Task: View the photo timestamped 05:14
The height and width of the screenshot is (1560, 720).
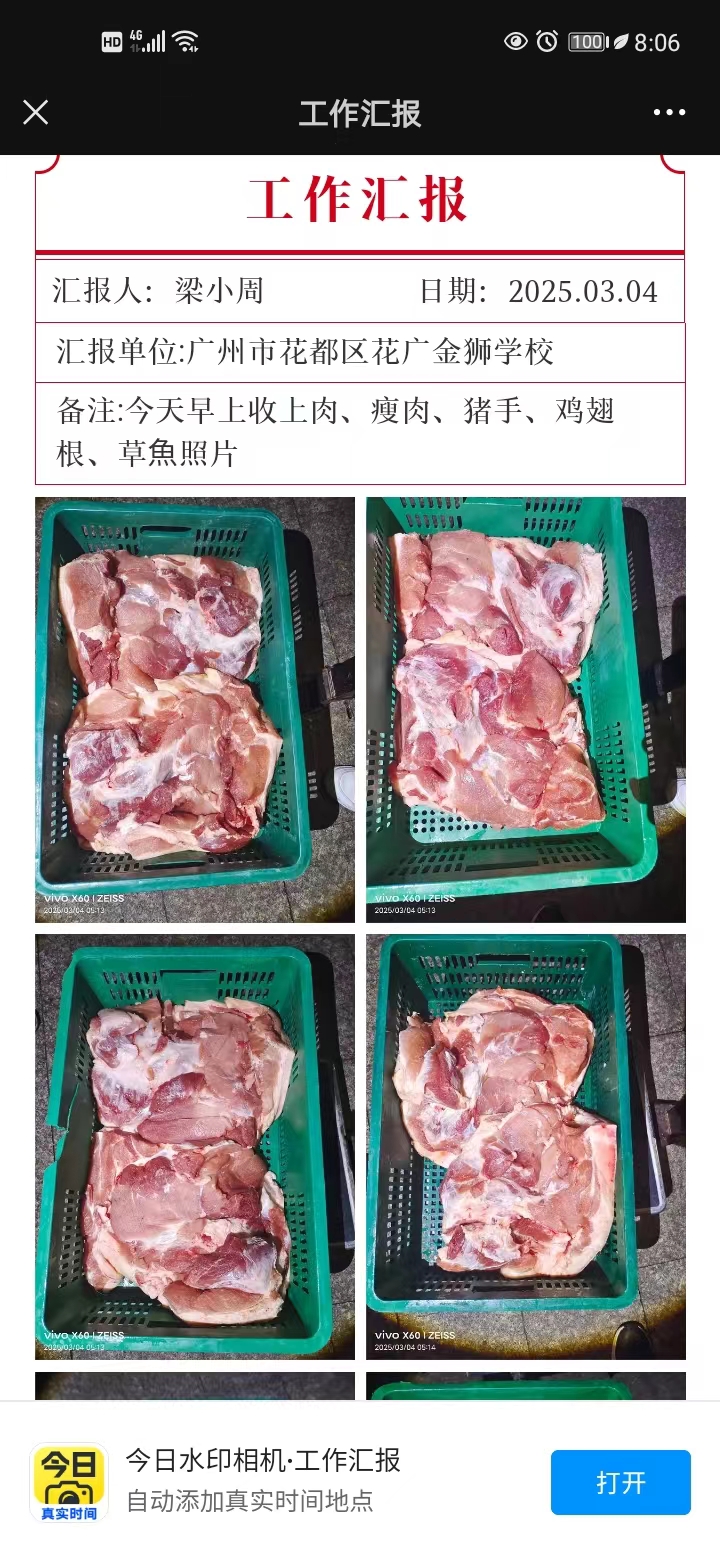Action: pyautogui.click(x=526, y=1146)
